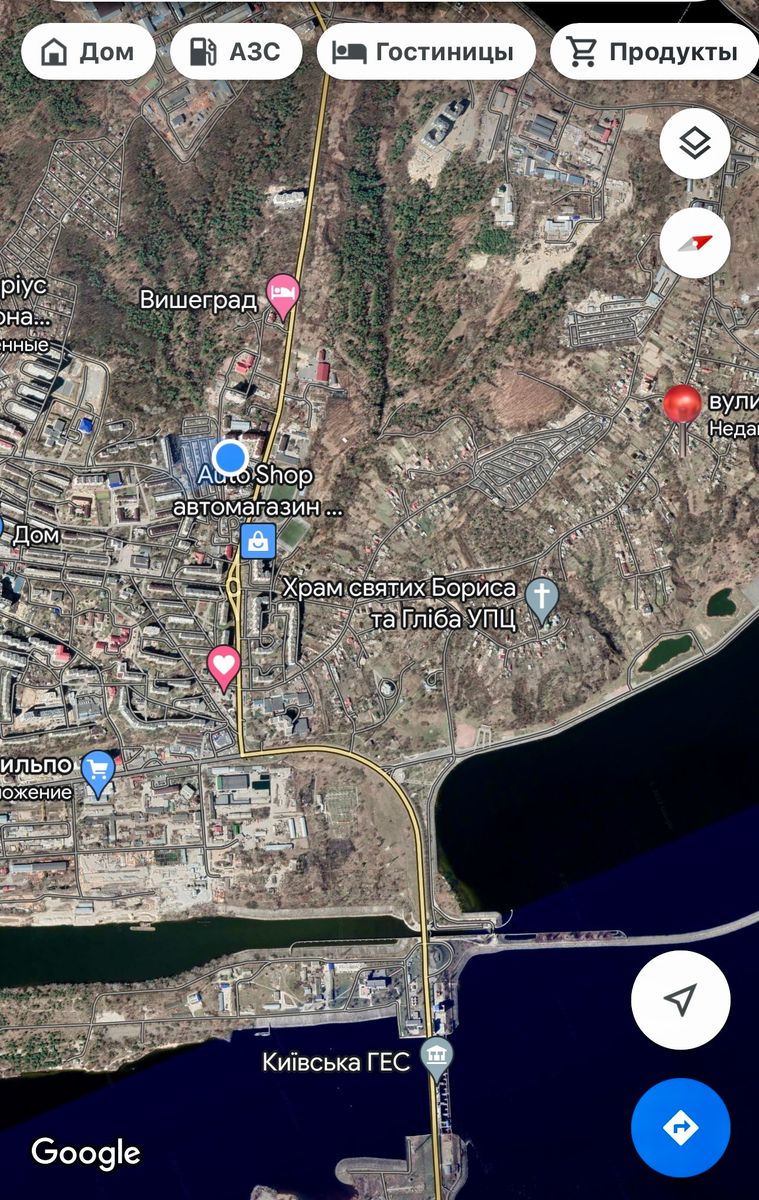This screenshot has height=1200, width=759.
Task: Open Вишеград hotel pin
Action: click(284, 294)
